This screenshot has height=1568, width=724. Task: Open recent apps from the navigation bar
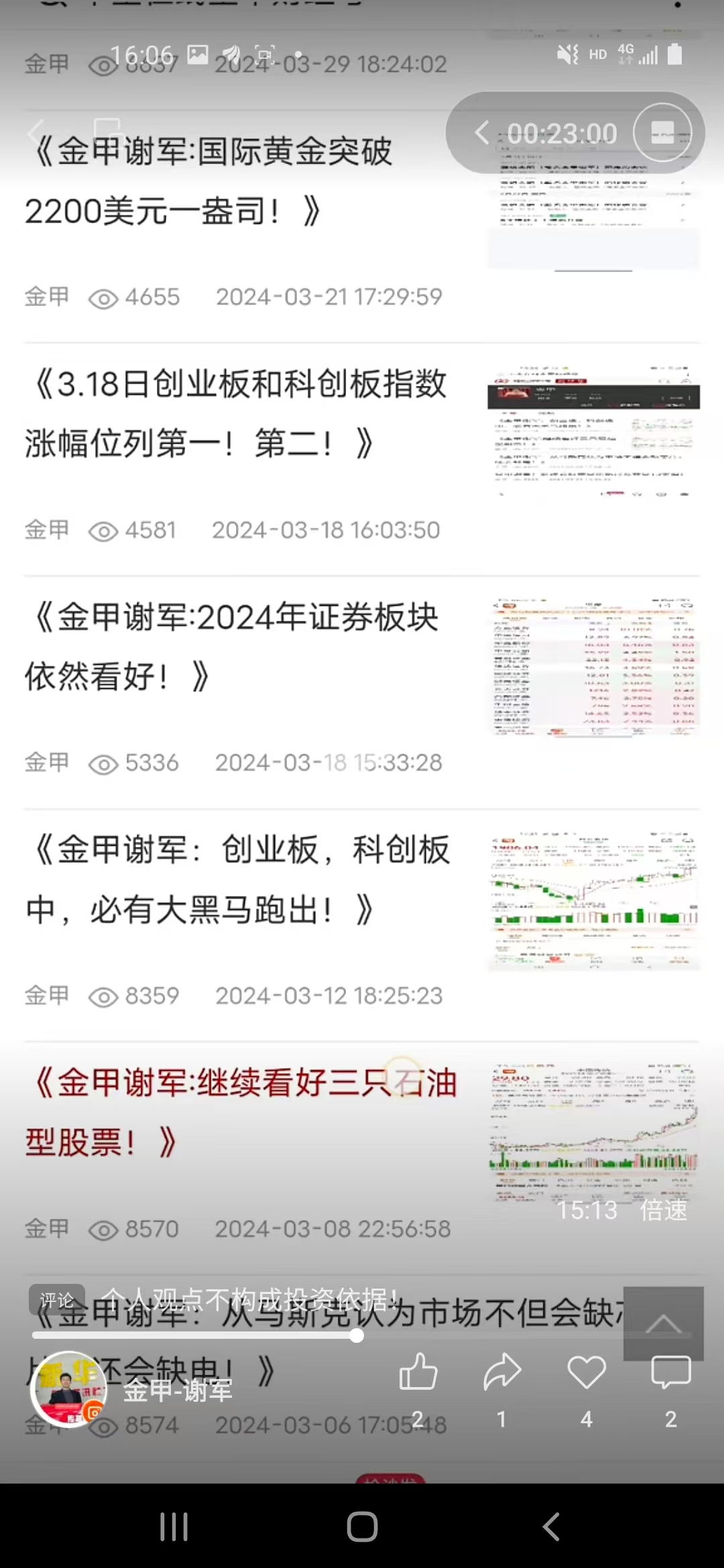(174, 1527)
